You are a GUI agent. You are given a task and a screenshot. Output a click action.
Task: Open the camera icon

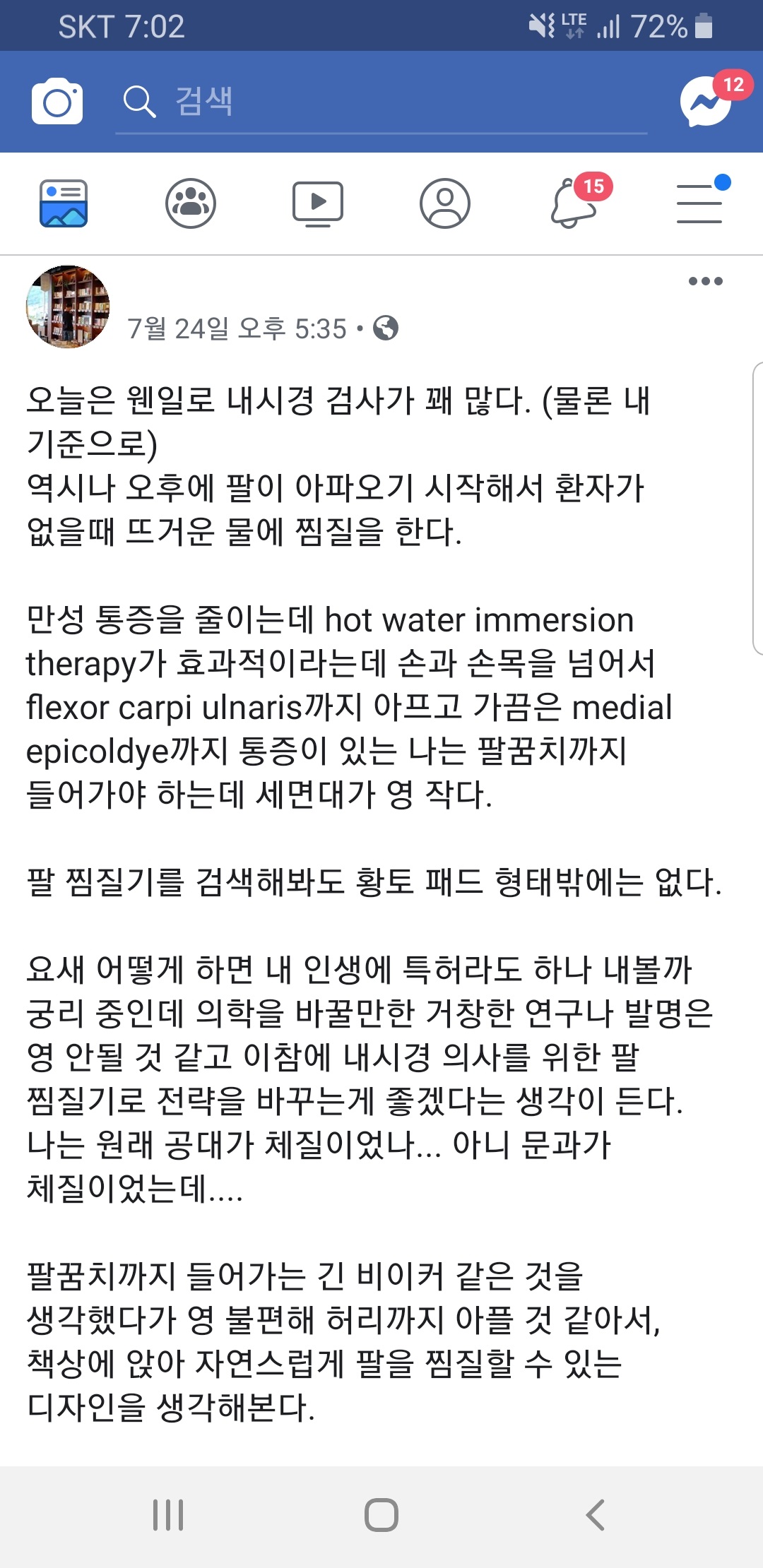click(x=57, y=102)
